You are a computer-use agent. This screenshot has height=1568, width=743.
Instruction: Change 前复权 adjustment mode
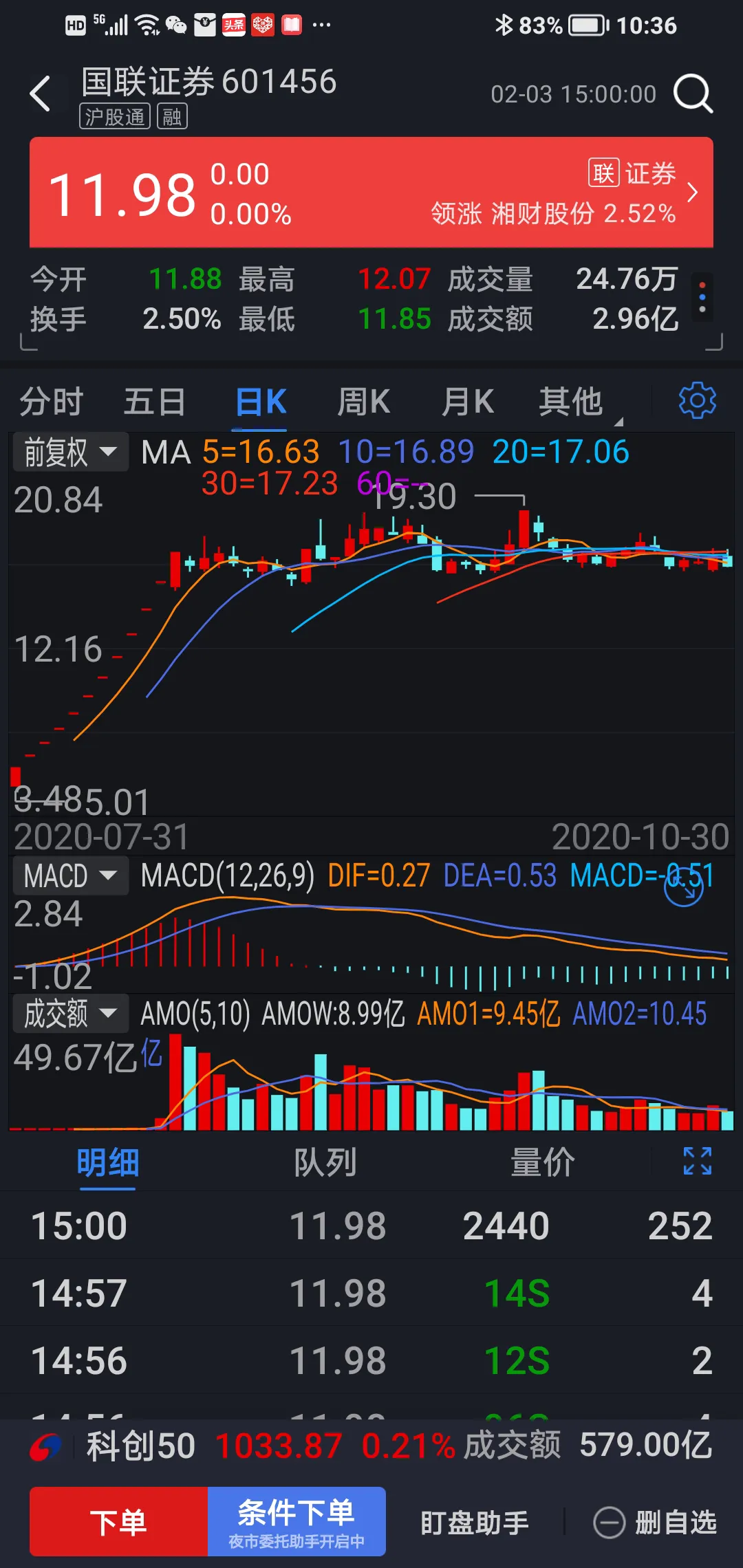coord(70,453)
